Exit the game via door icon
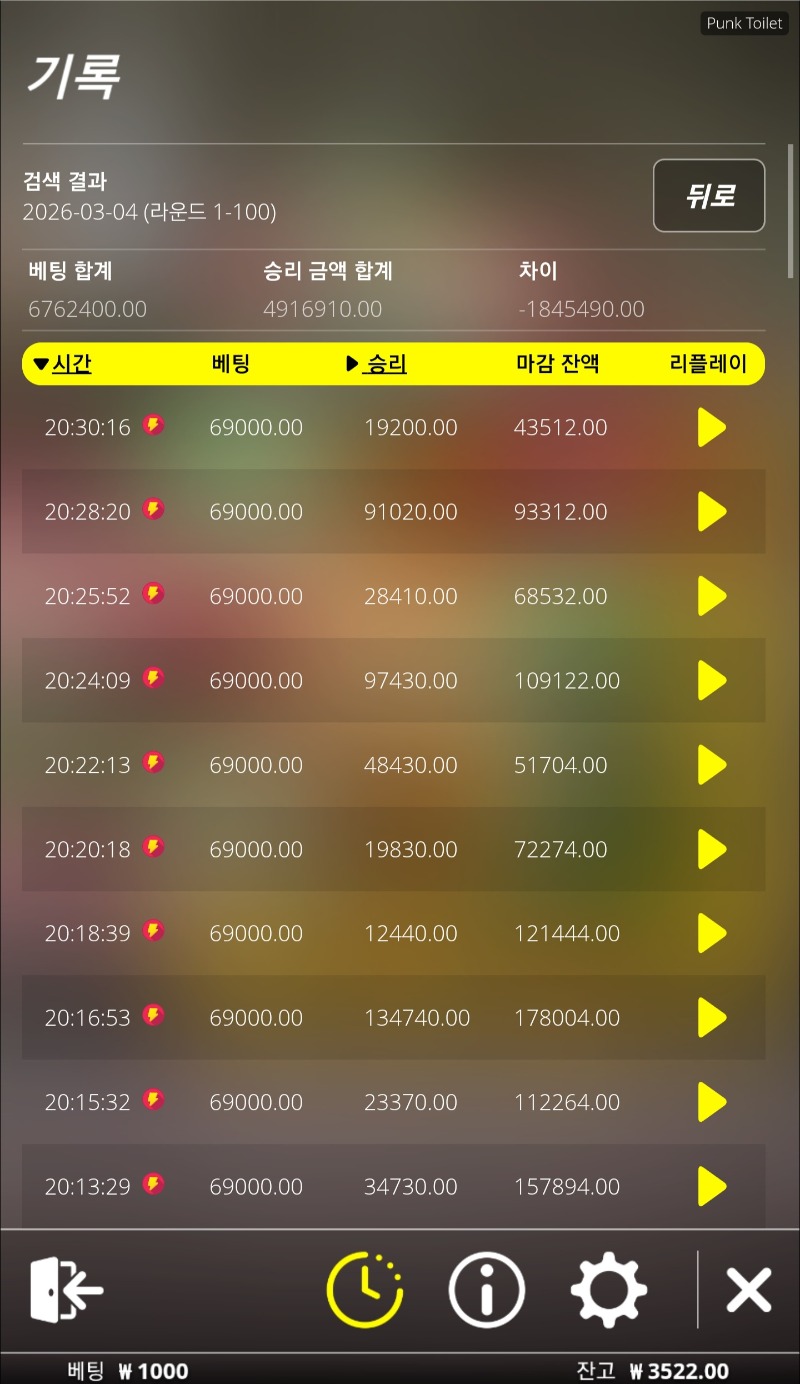Screen dimensions: 800x1384 pyautogui.click(x=66, y=1290)
